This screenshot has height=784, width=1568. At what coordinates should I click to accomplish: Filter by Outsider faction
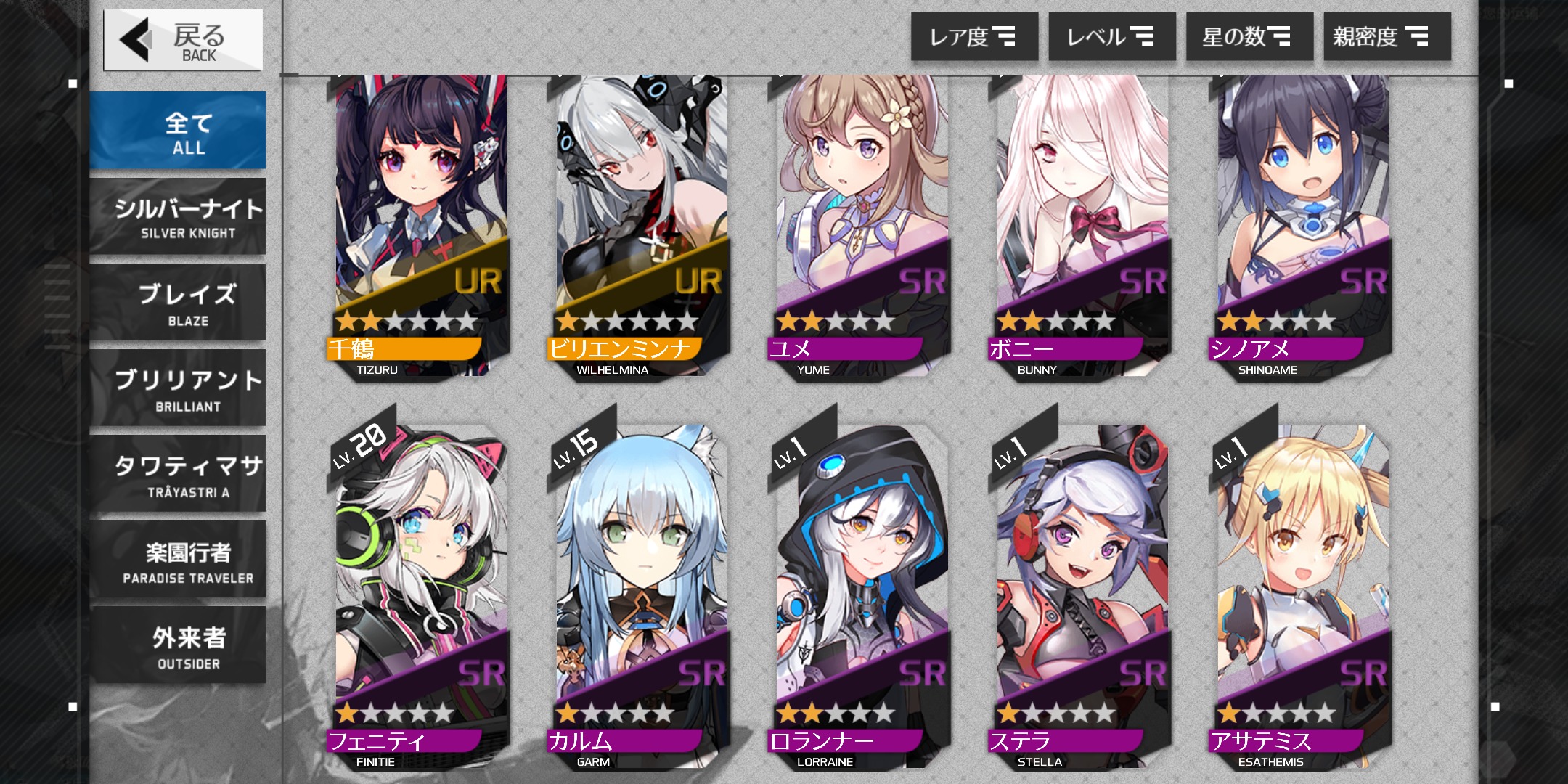178,645
